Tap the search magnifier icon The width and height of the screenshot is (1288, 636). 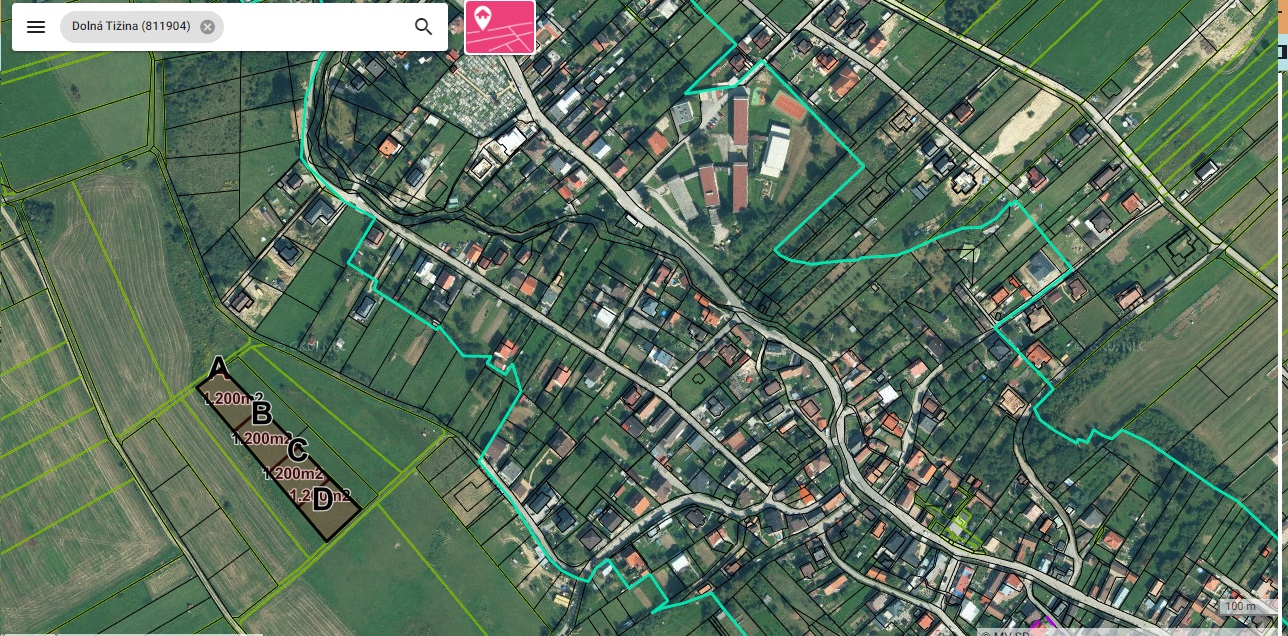[x=423, y=27]
